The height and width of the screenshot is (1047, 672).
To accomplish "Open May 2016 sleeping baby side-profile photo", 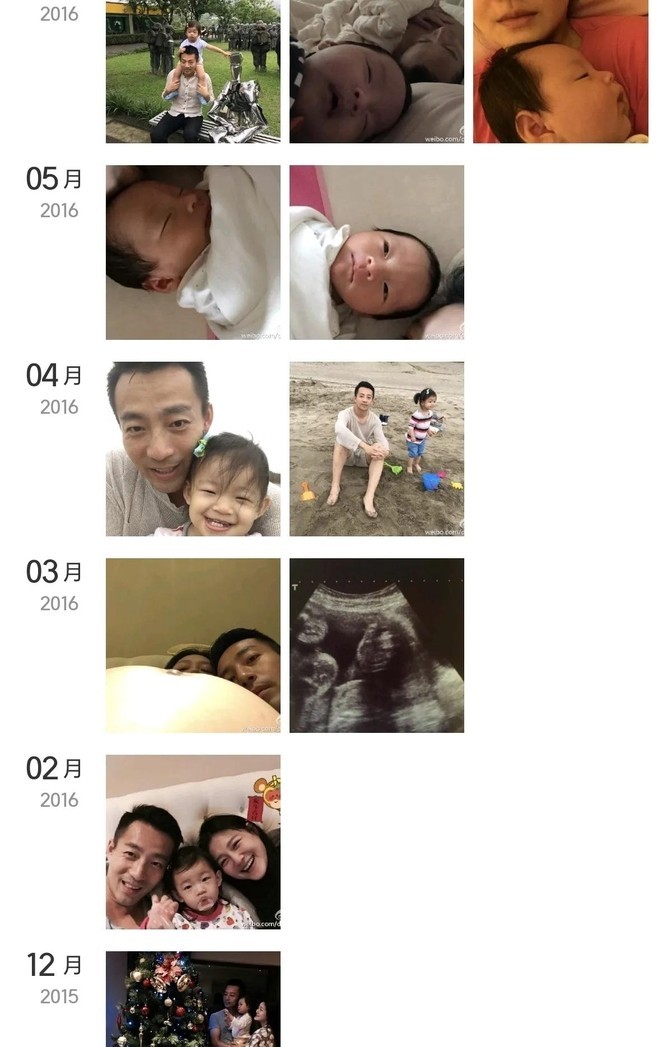I will coord(193,252).
